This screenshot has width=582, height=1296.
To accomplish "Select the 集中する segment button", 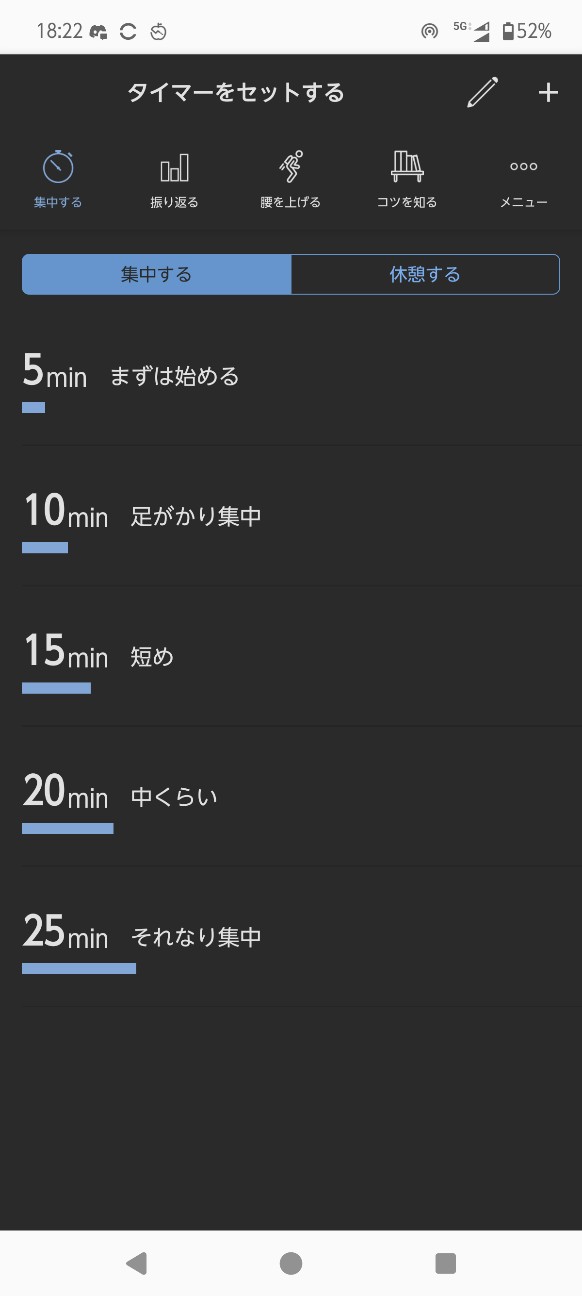I will click(157, 274).
